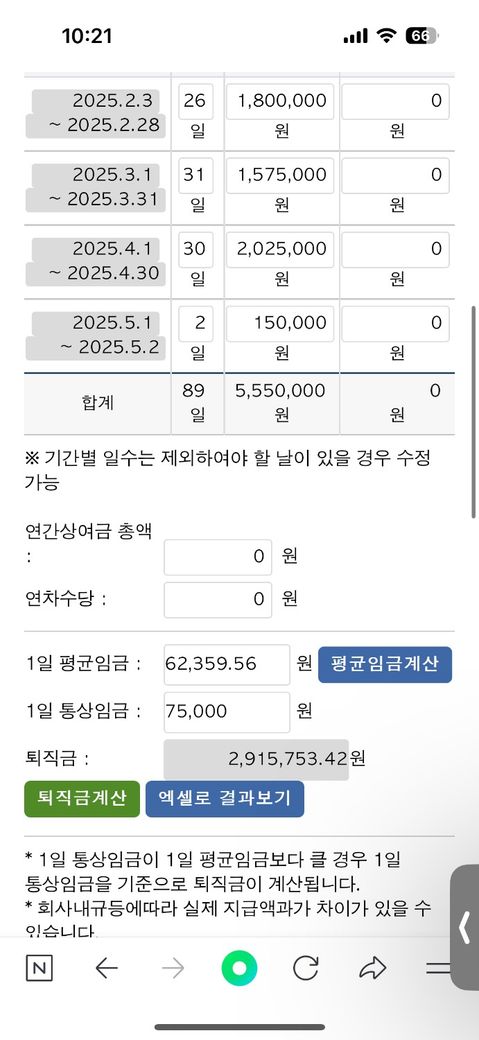479x1040 pixels.
Task: Tap the green Naver search circle
Action: 239,969
